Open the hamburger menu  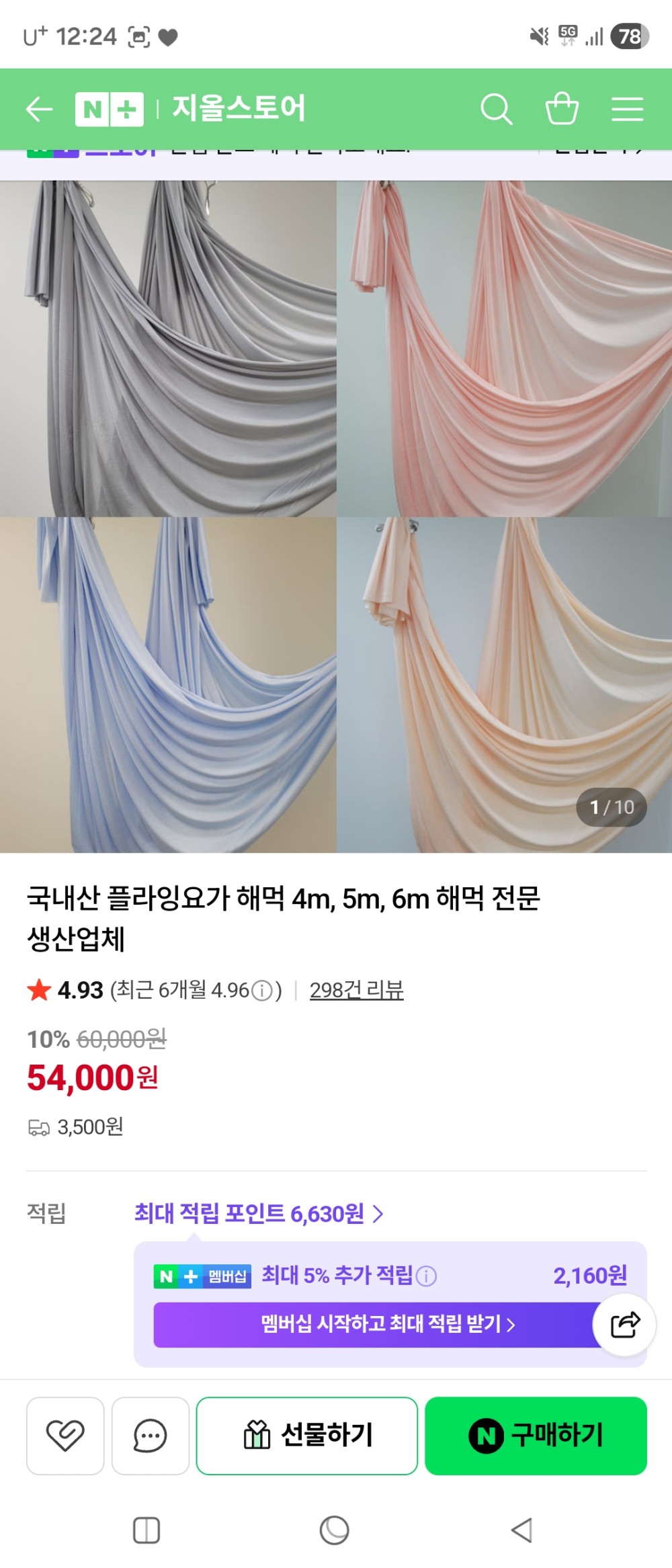[x=627, y=109]
